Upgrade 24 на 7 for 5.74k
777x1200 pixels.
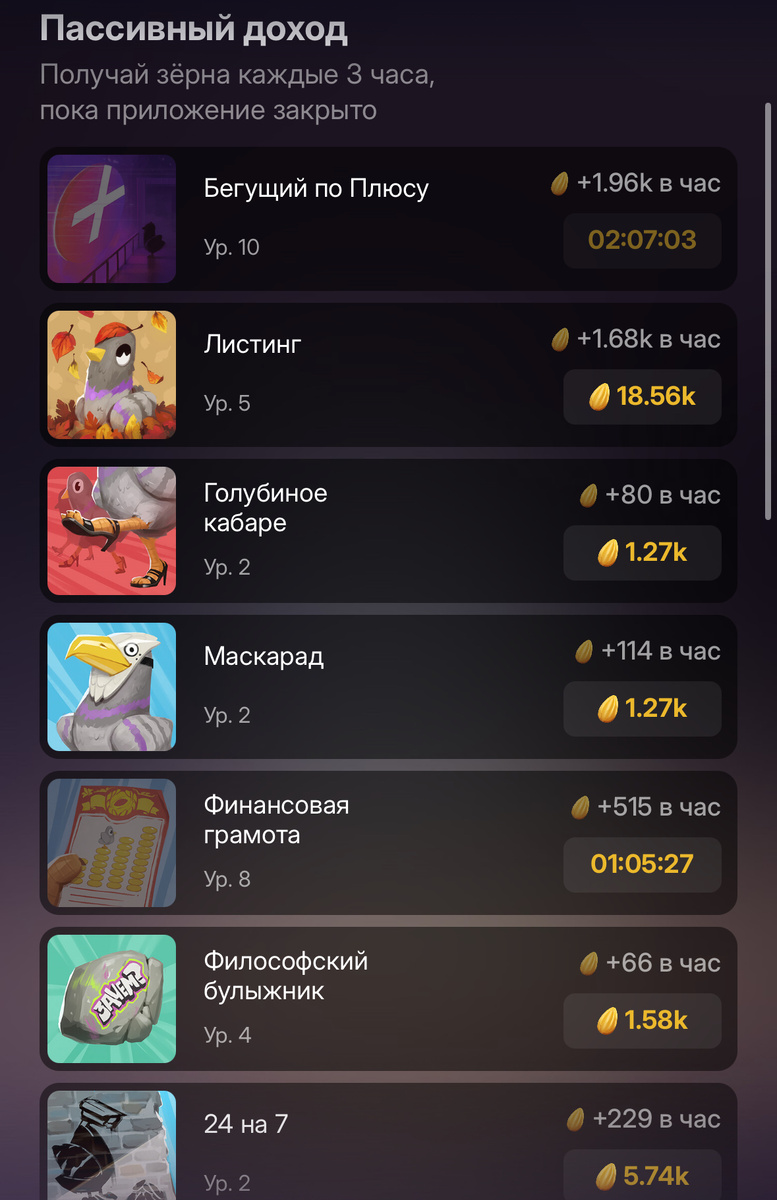[x=642, y=1176]
